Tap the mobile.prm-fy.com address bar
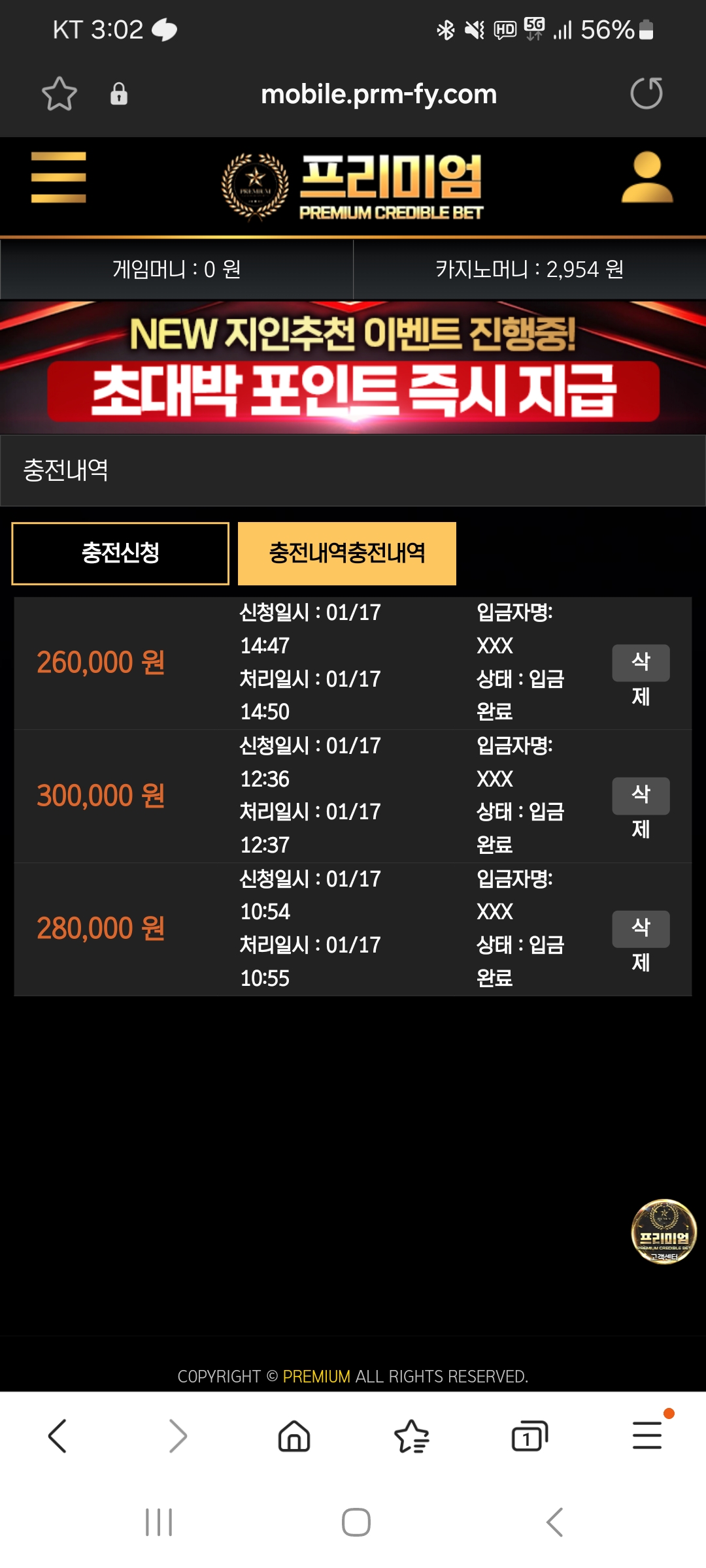 (x=378, y=94)
